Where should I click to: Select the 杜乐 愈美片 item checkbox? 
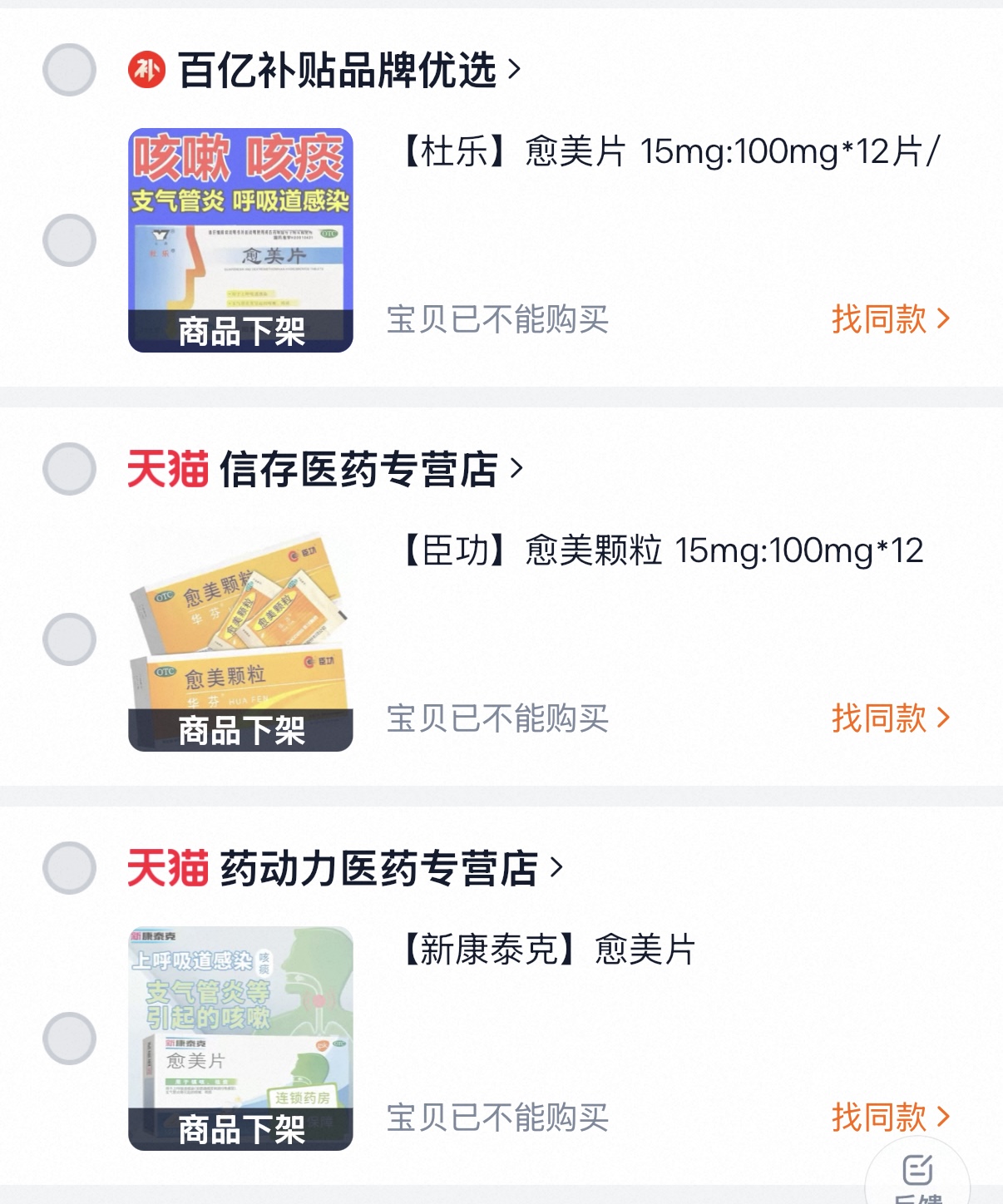tap(69, 240)
